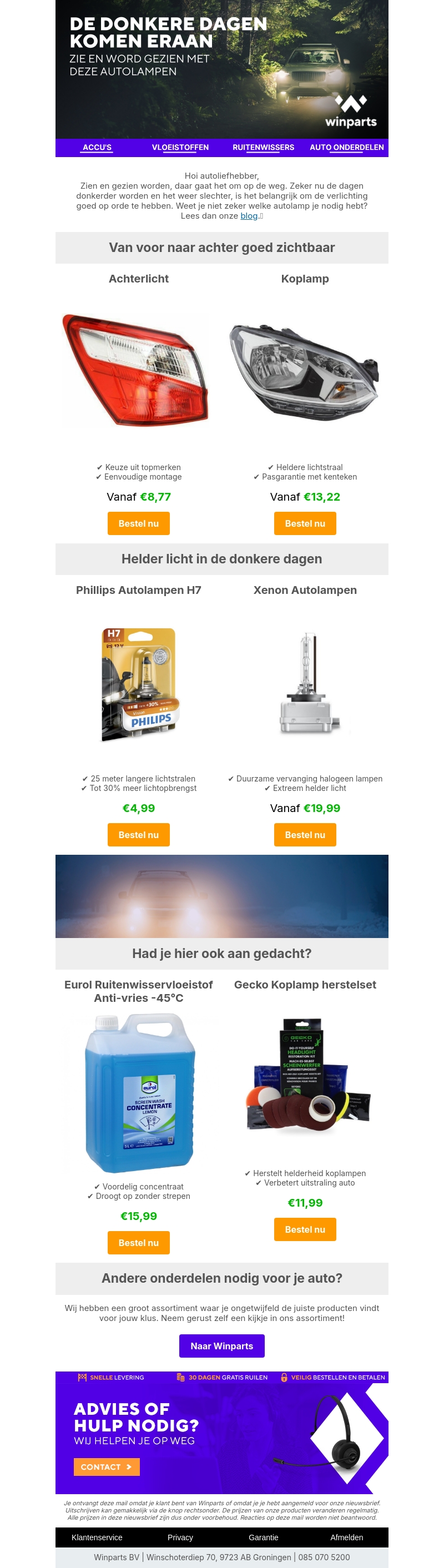Order the Gecko Koplamp herstelset
The image size is (444, 1568).
click(305, 1229)
